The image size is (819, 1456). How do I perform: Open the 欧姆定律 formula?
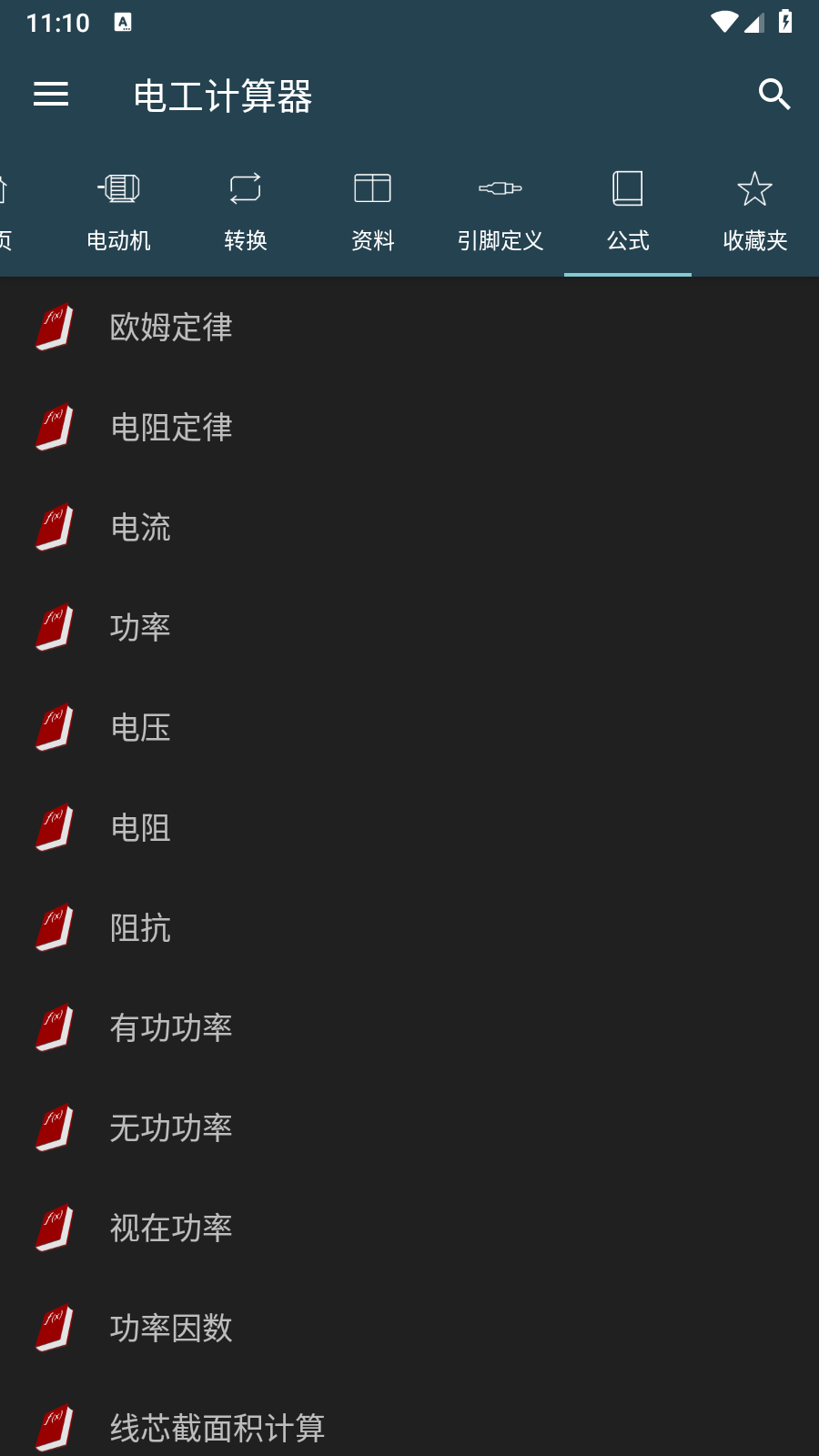171,328
